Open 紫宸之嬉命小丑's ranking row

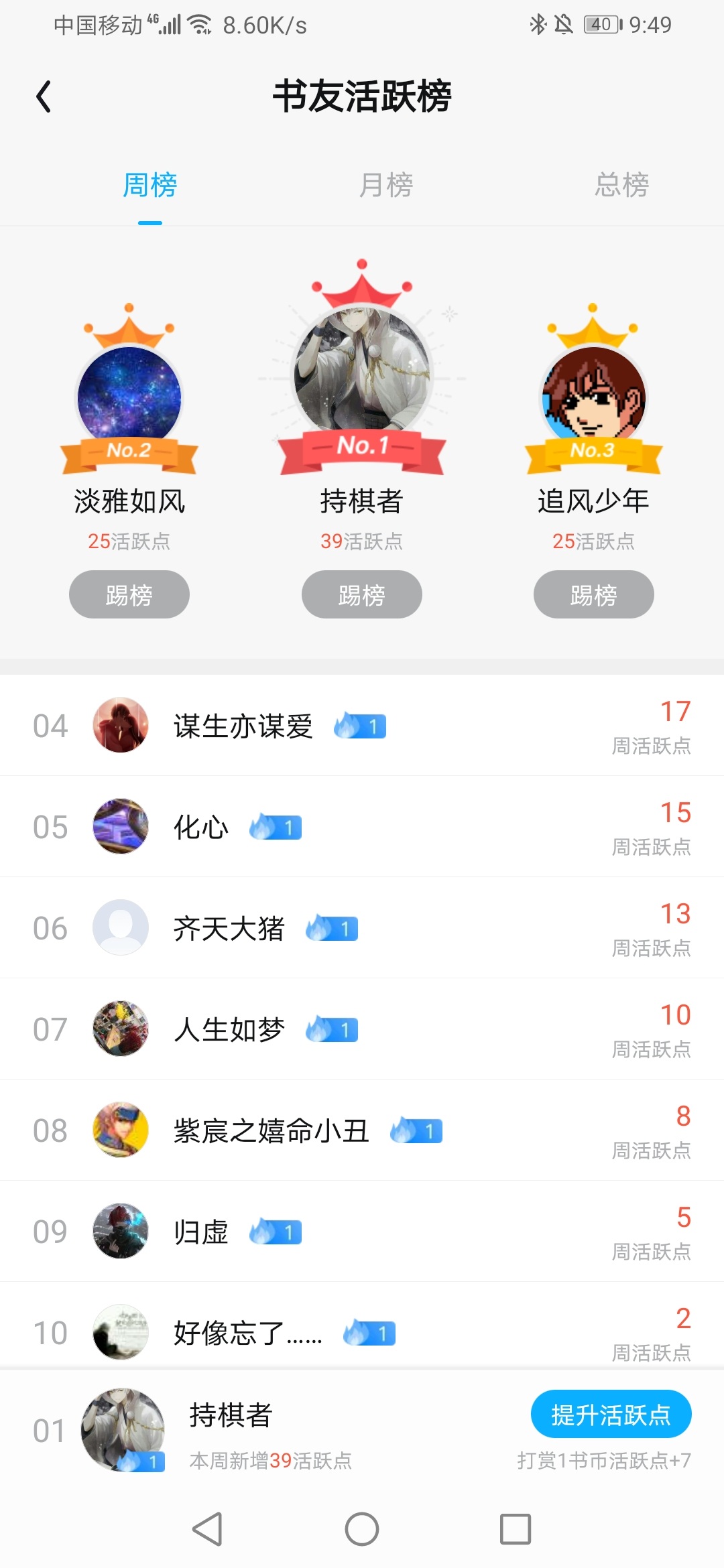362,1130
